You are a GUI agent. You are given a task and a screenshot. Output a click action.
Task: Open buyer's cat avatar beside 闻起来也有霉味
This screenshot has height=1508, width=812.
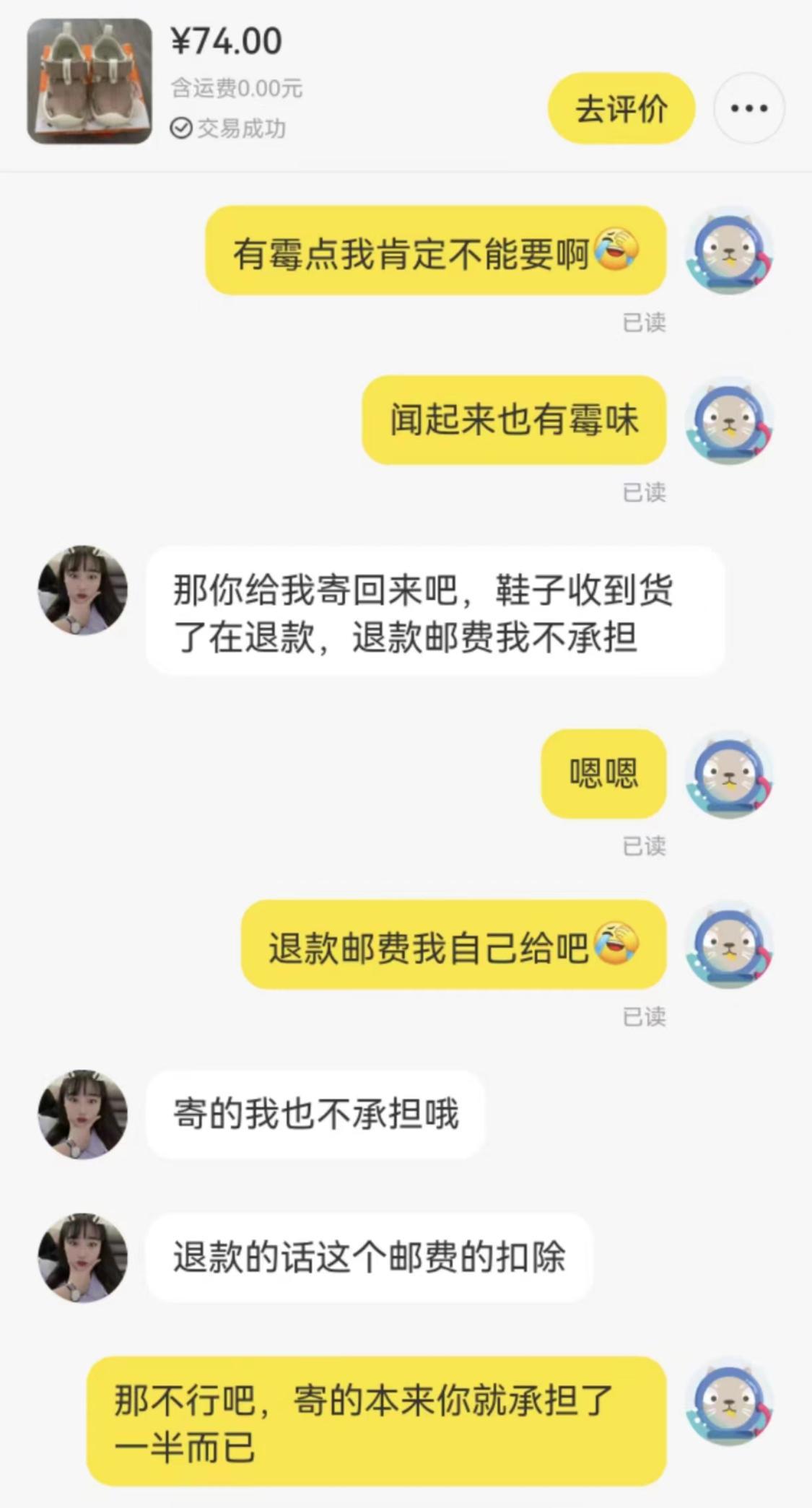pyautogui.click(x=729, y=420)
